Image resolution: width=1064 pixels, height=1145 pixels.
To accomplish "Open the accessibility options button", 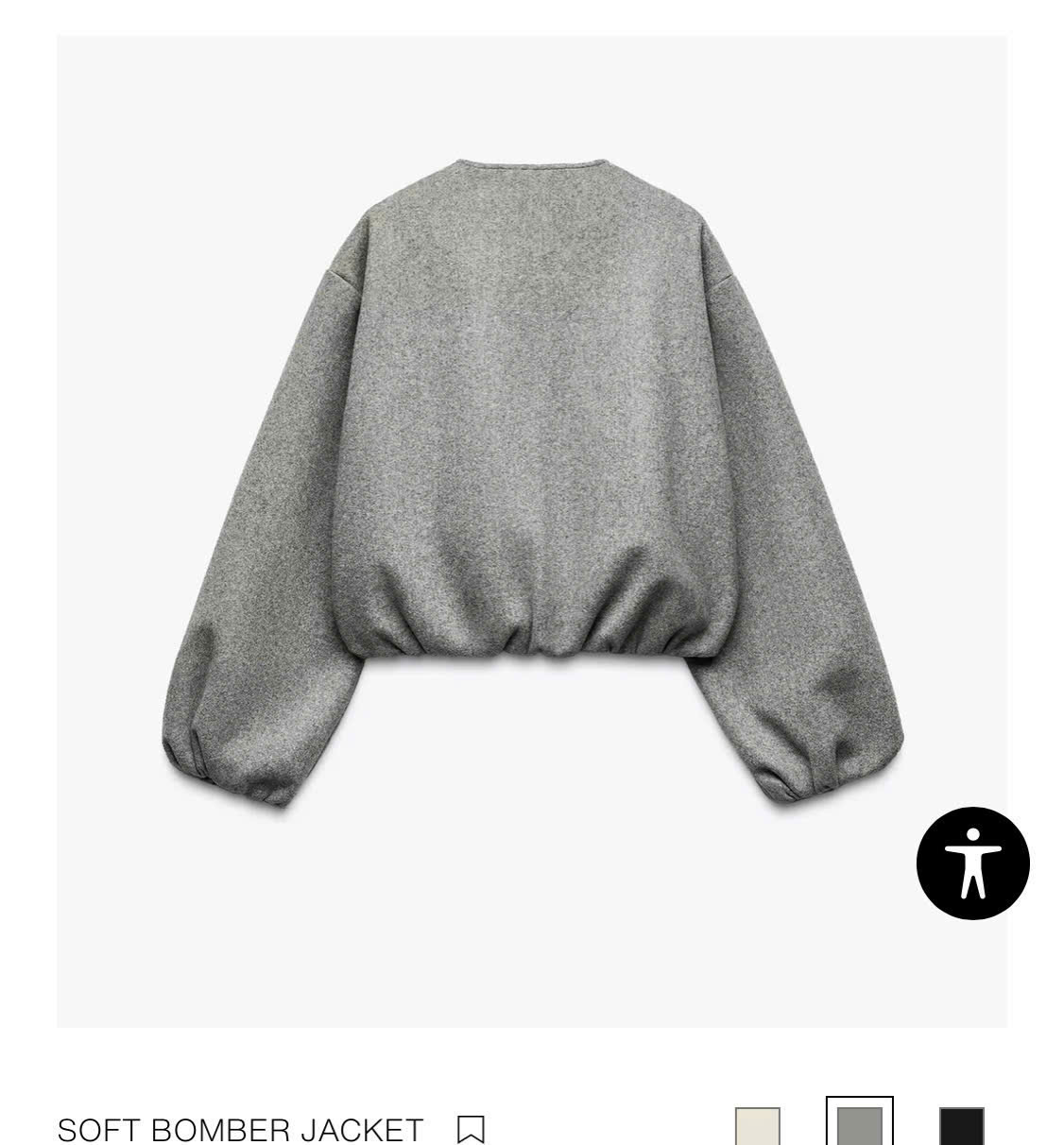I will (972, 863).
